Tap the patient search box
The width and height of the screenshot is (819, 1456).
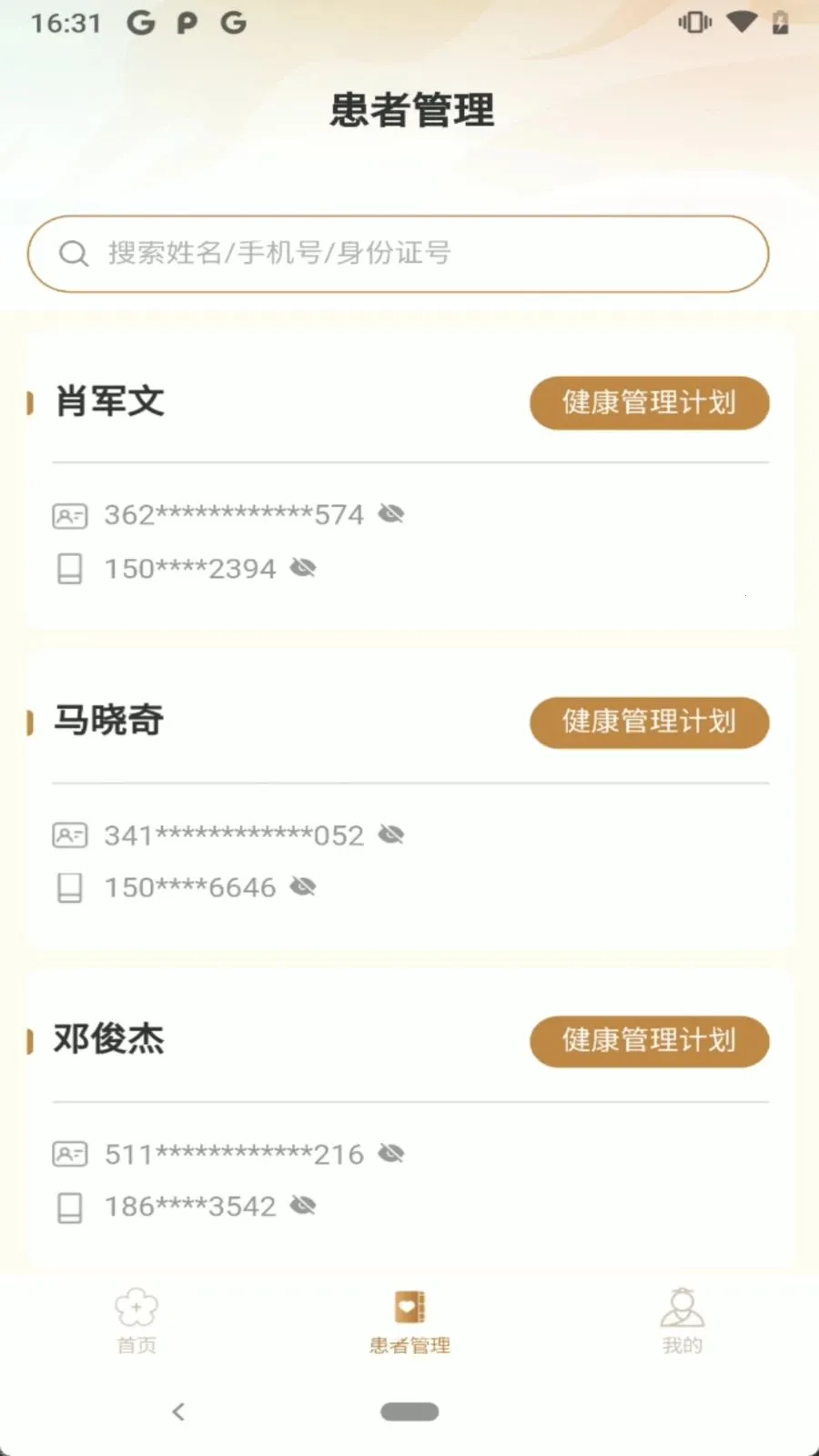(x=398, y=254)
